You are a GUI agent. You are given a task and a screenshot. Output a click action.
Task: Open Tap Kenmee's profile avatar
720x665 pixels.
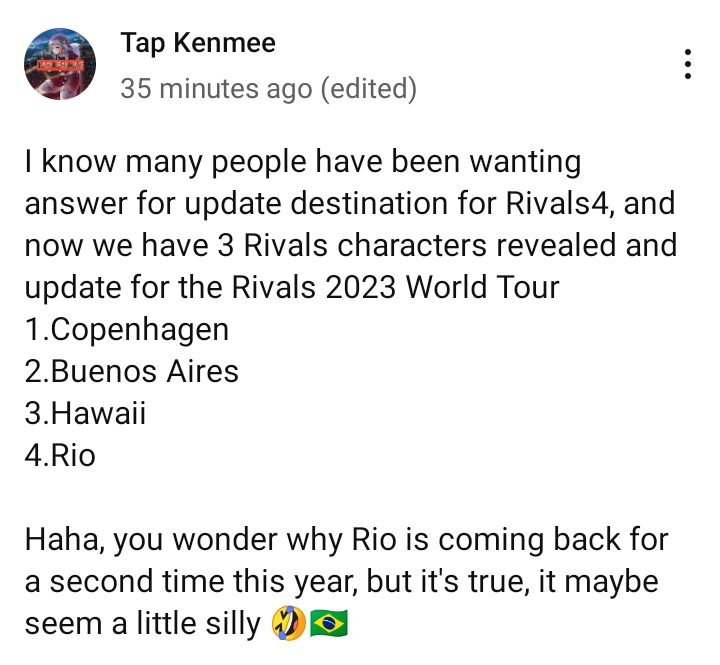point(59,64)
